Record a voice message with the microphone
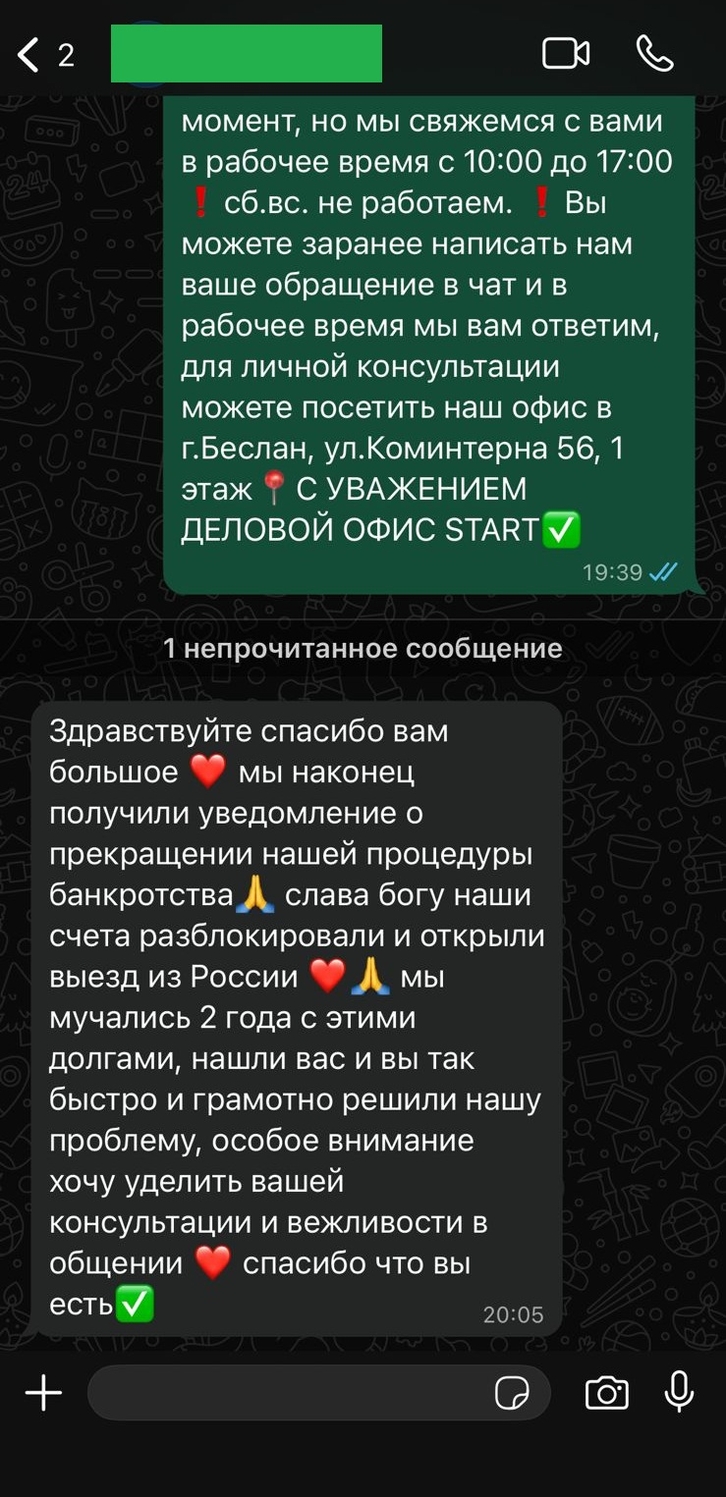Screen dimensions: 726x1497 tap(679, 1392)
